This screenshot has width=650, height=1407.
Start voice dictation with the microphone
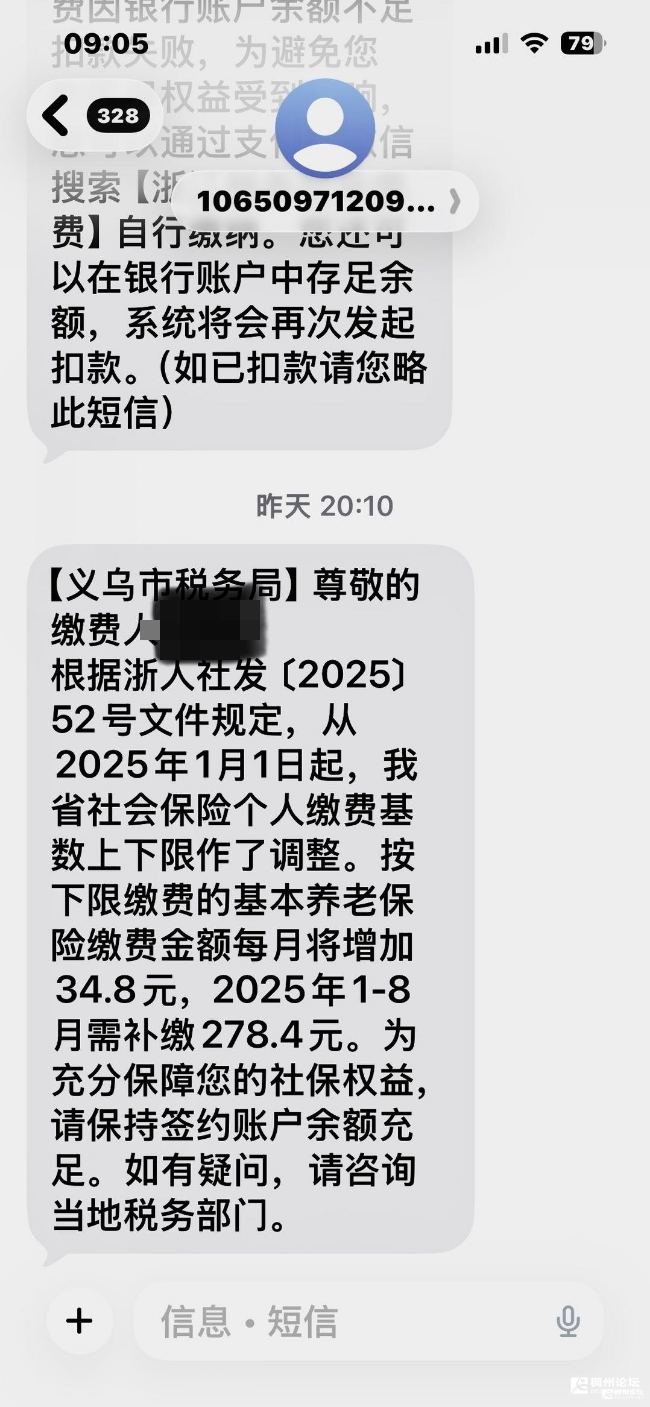[x=567, y=1321]
